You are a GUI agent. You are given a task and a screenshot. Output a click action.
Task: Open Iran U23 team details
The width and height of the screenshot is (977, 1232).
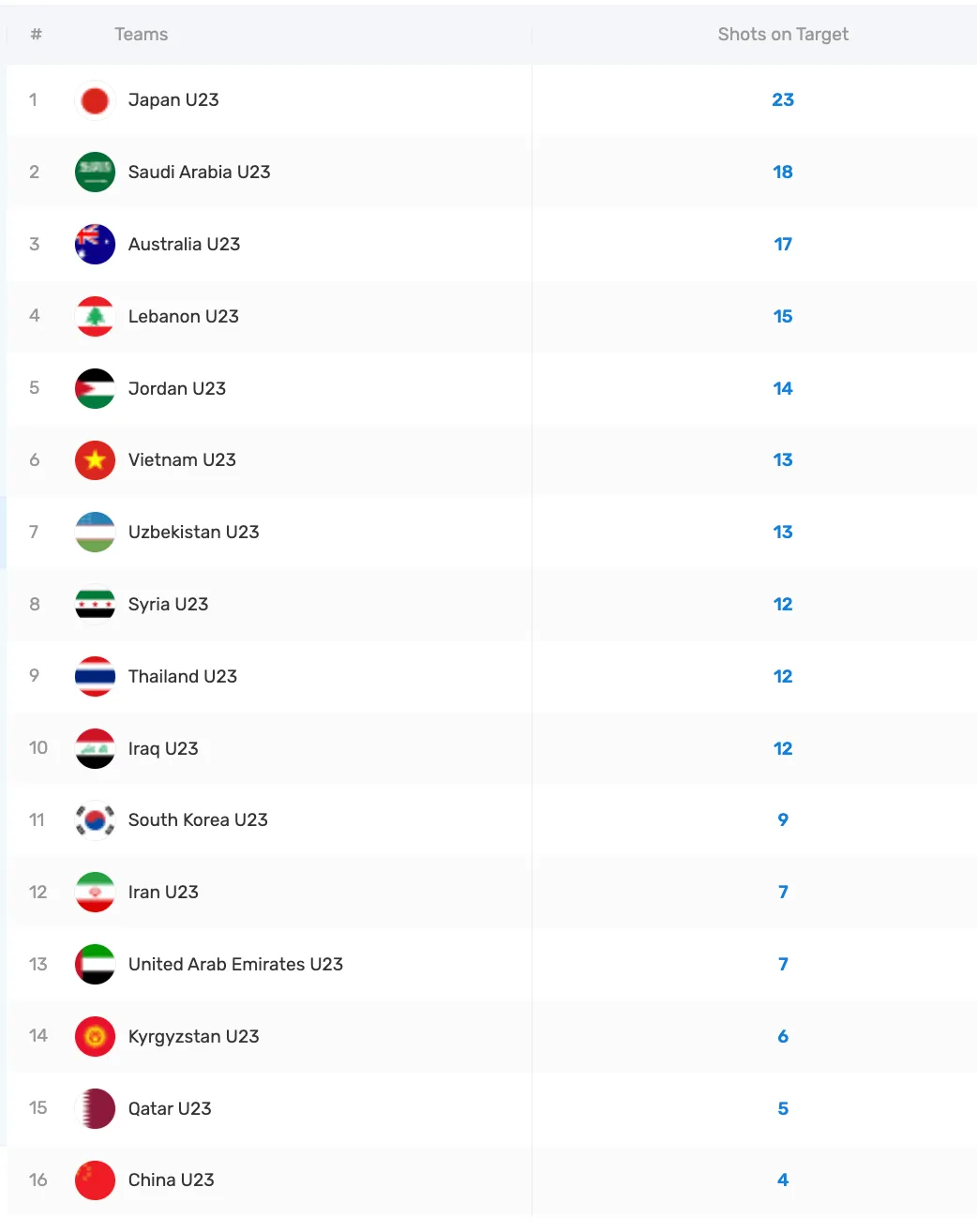(163, 893)
